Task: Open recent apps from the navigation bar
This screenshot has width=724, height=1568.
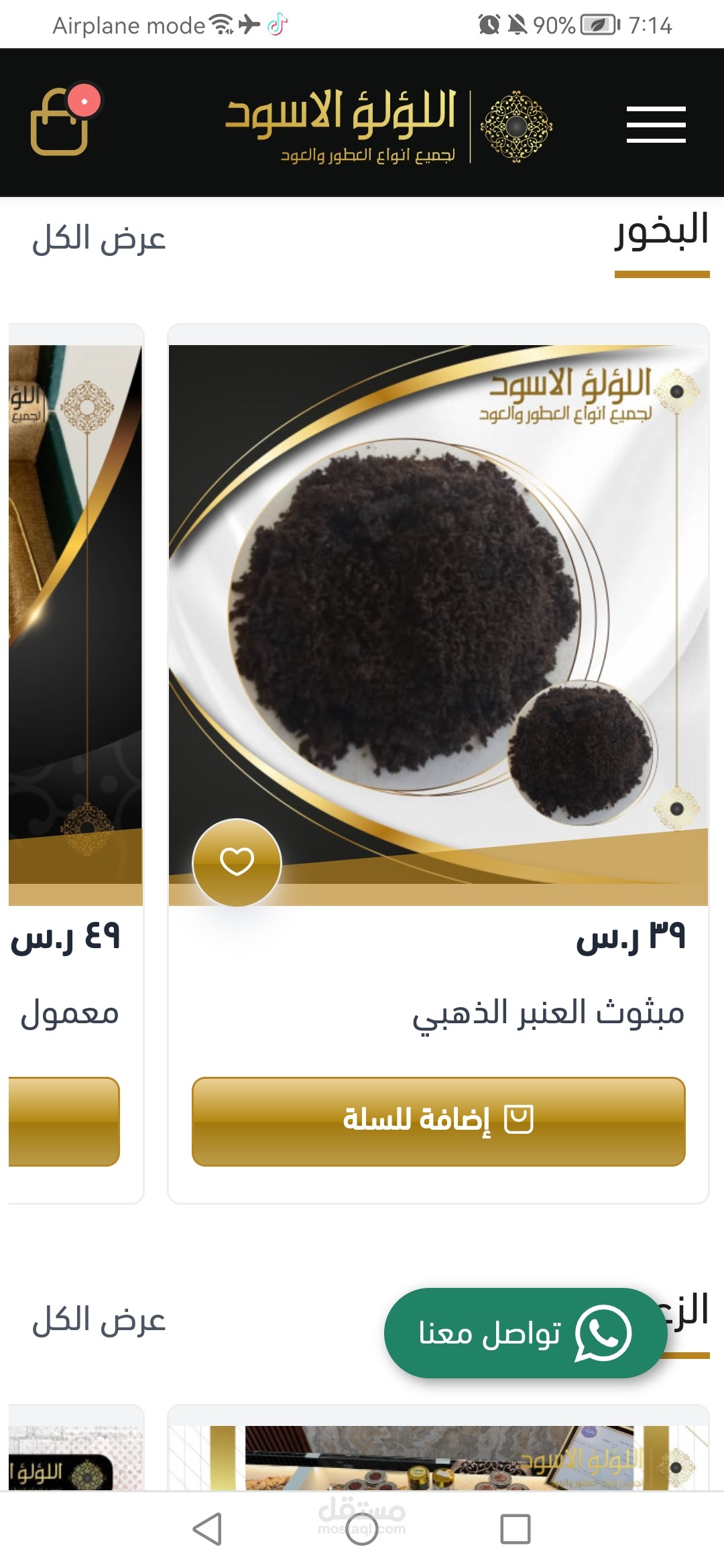Action: [x=515, y=1529]
